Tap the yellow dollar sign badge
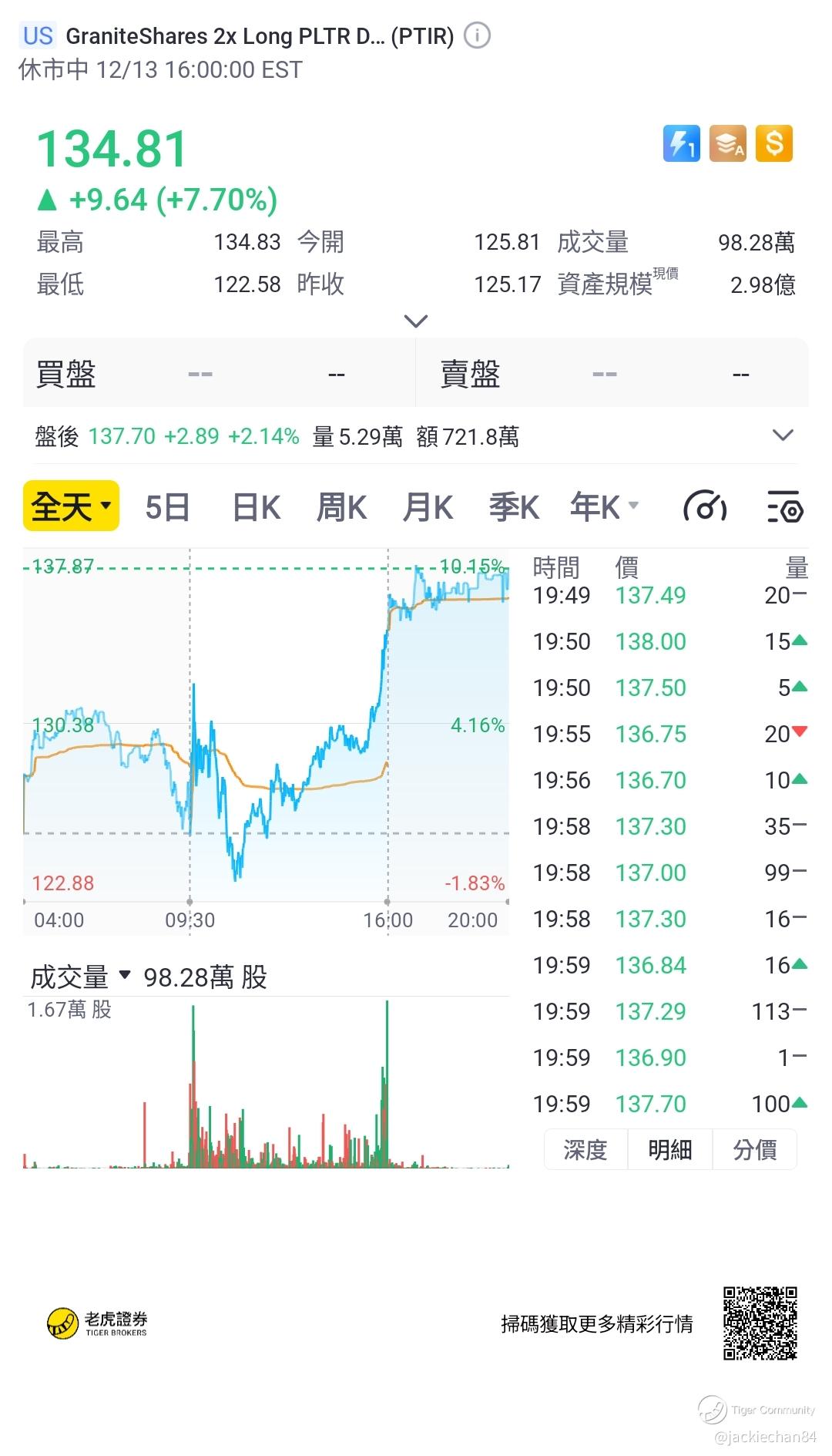The height and width of the screenshot is (1456, 832). tap(774, 143)
